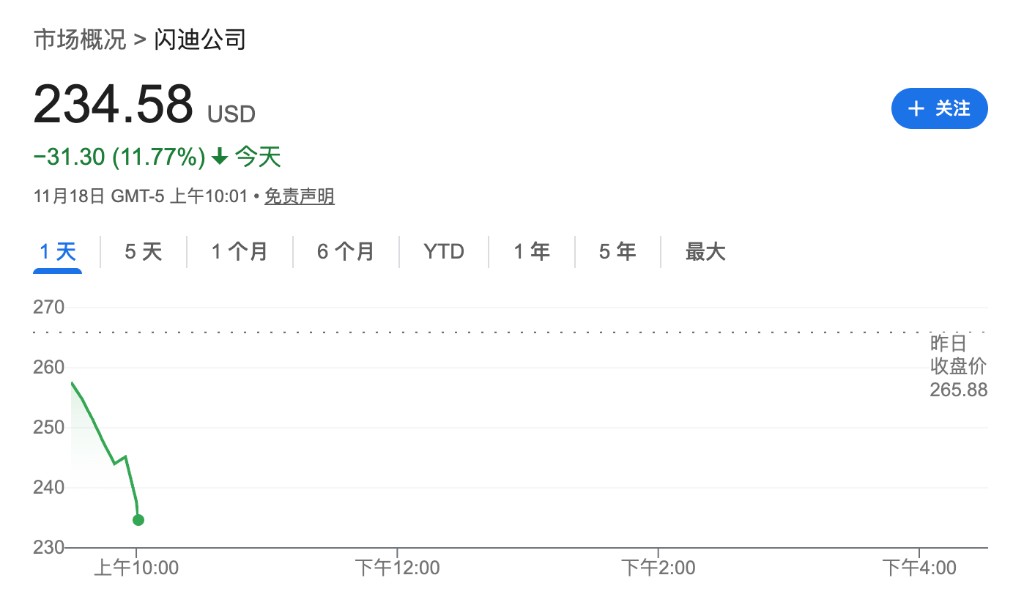Select the 1 天 range tab
Image resolution: width=1024 pixels, height=596 pixels.
coord(58,252)
